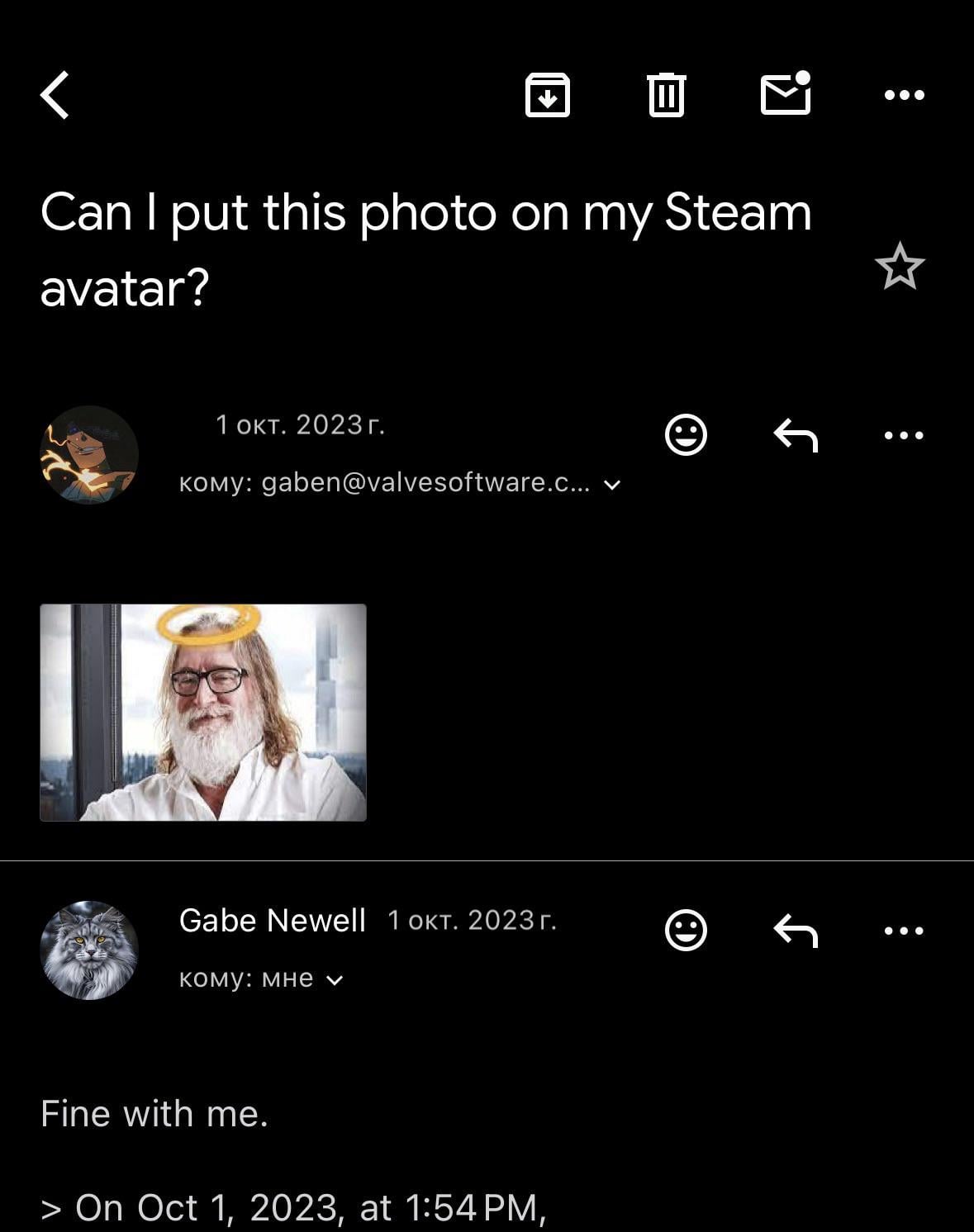This screenshot has width=974, height=1232.
Task: Open the top bar overflow menu
Action: 904,95
